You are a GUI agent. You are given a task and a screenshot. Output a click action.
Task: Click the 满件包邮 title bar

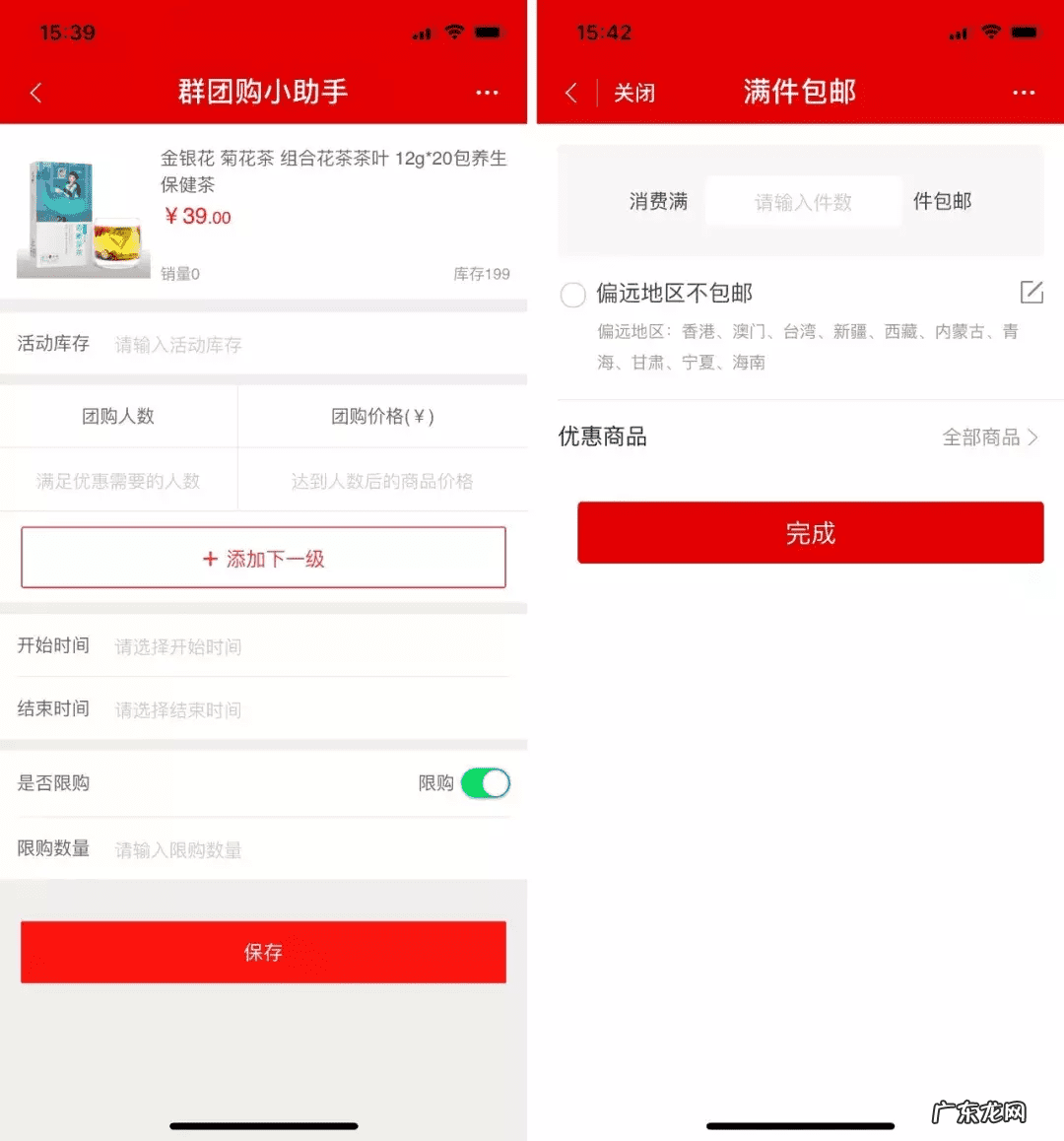pos(799,92)
